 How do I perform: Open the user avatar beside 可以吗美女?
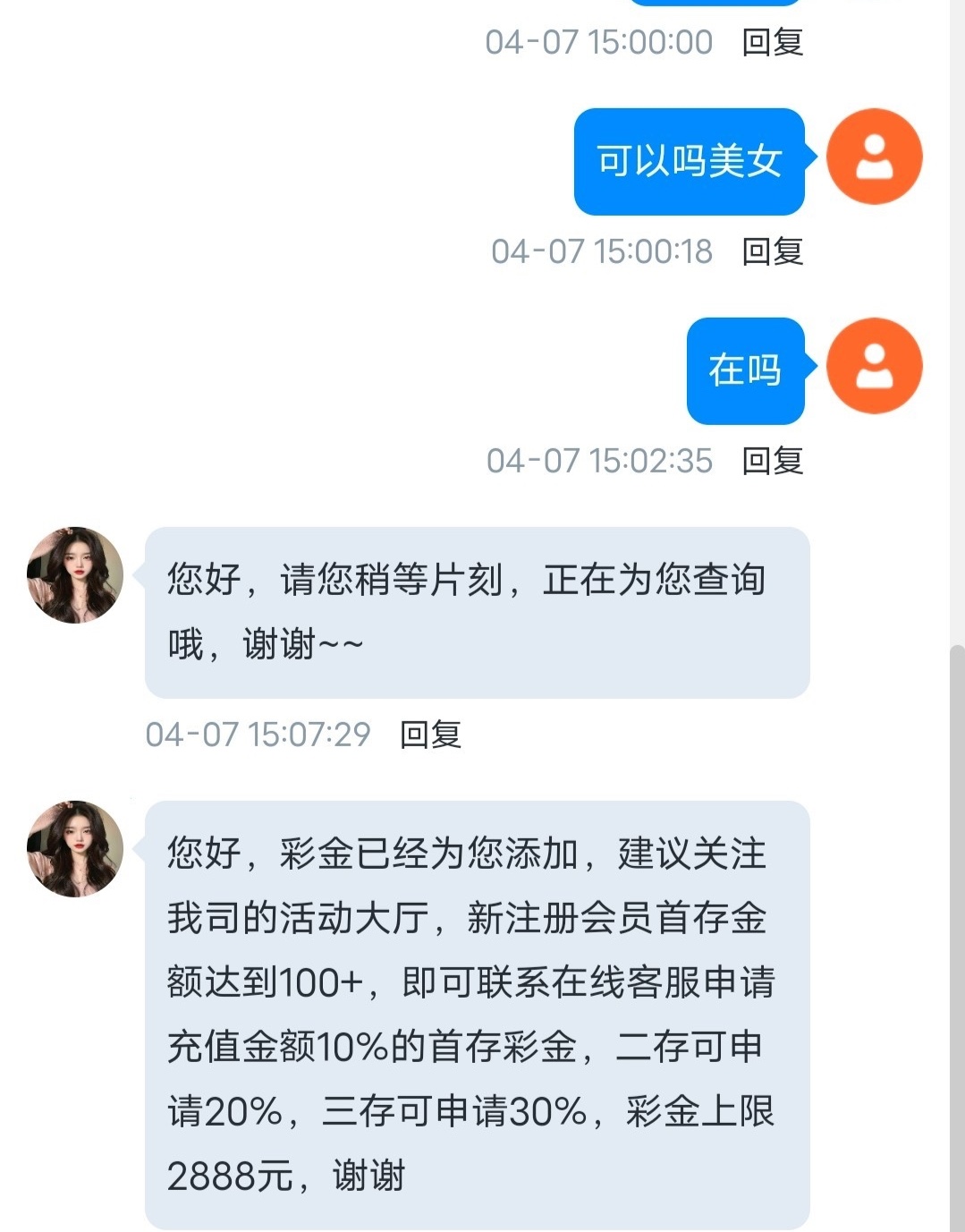click(x=874, y=157)
